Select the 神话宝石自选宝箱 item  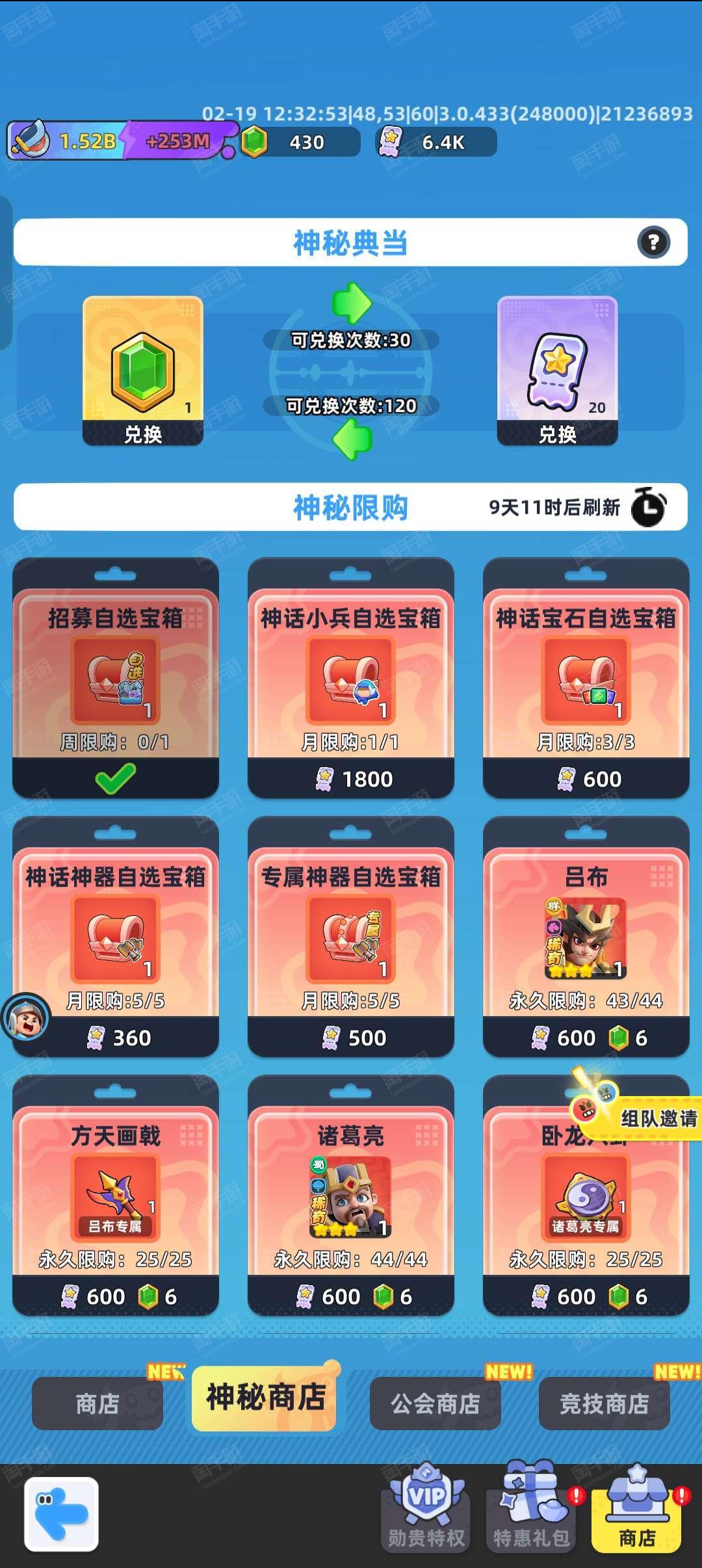(x=586, y=678)
